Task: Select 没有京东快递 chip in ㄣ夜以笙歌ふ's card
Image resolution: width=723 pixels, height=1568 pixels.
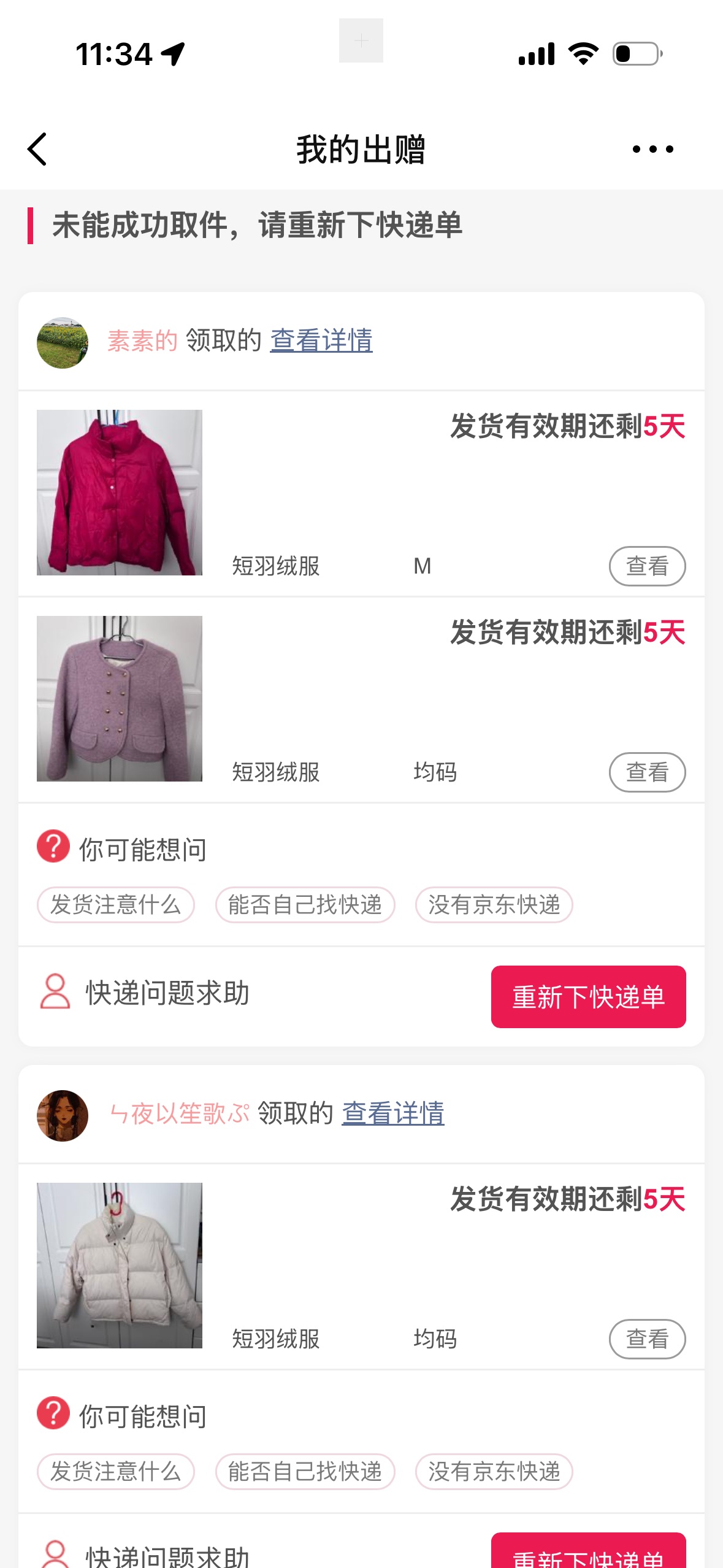Action: [494, 1471]
